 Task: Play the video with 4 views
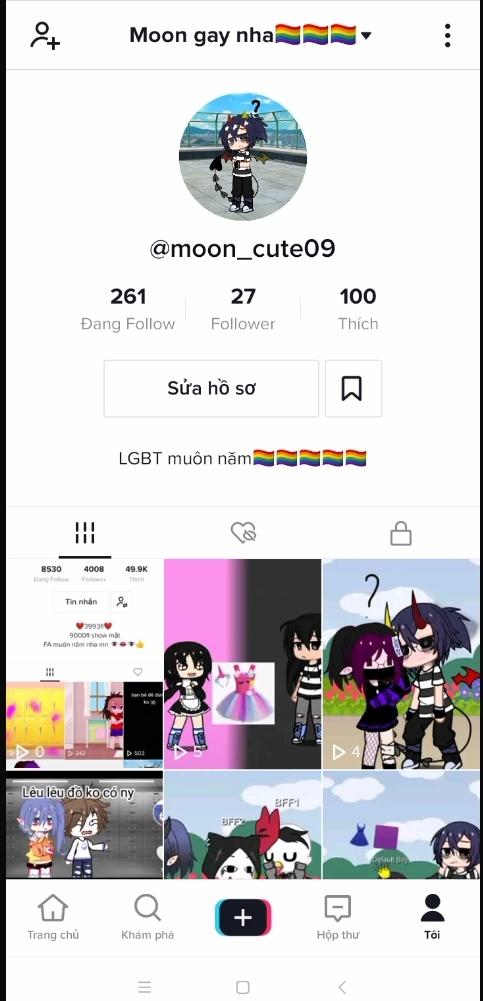401,664
